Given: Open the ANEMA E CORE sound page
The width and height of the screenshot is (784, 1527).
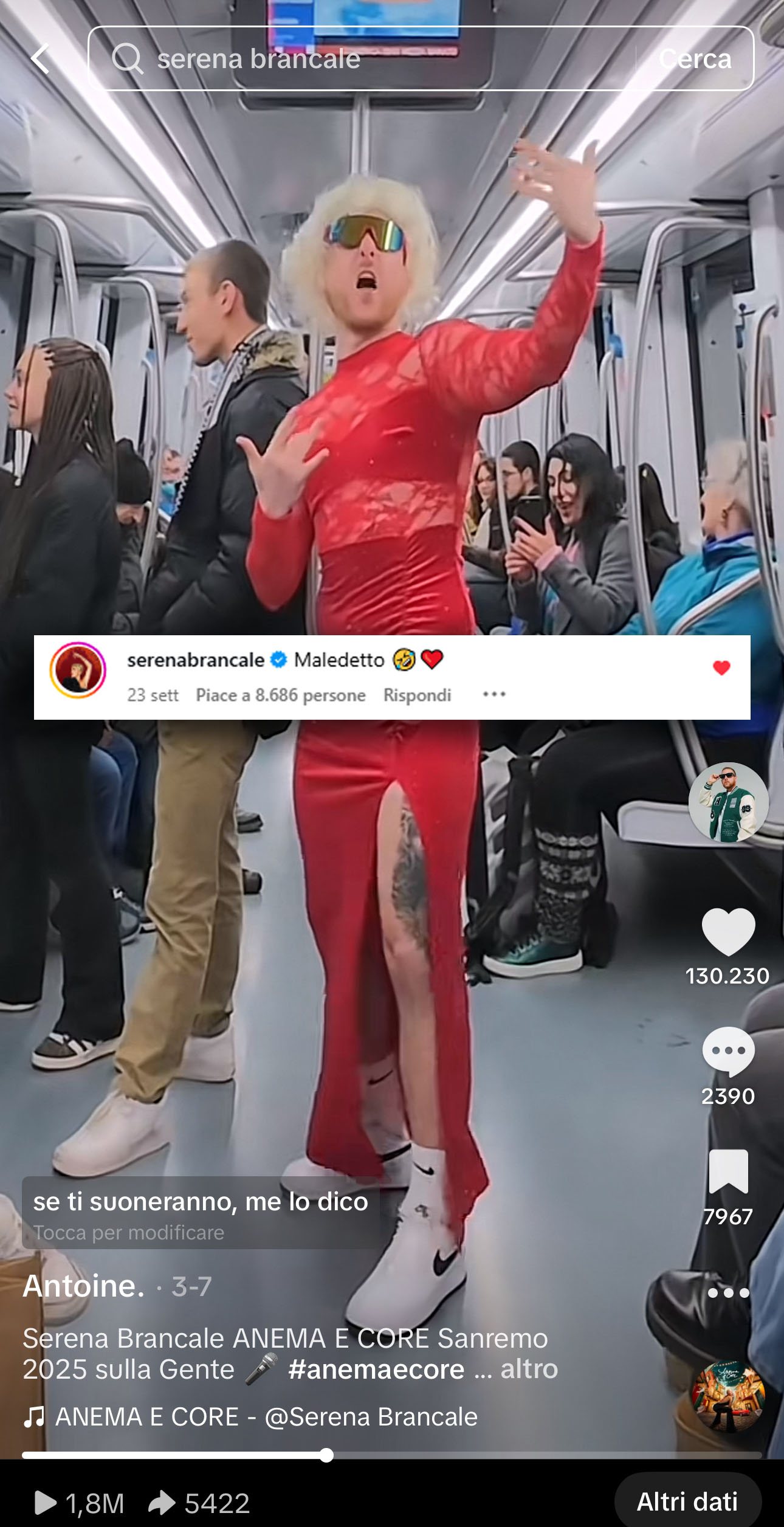Looking at the screenshot, I should tap(266, 1417).
